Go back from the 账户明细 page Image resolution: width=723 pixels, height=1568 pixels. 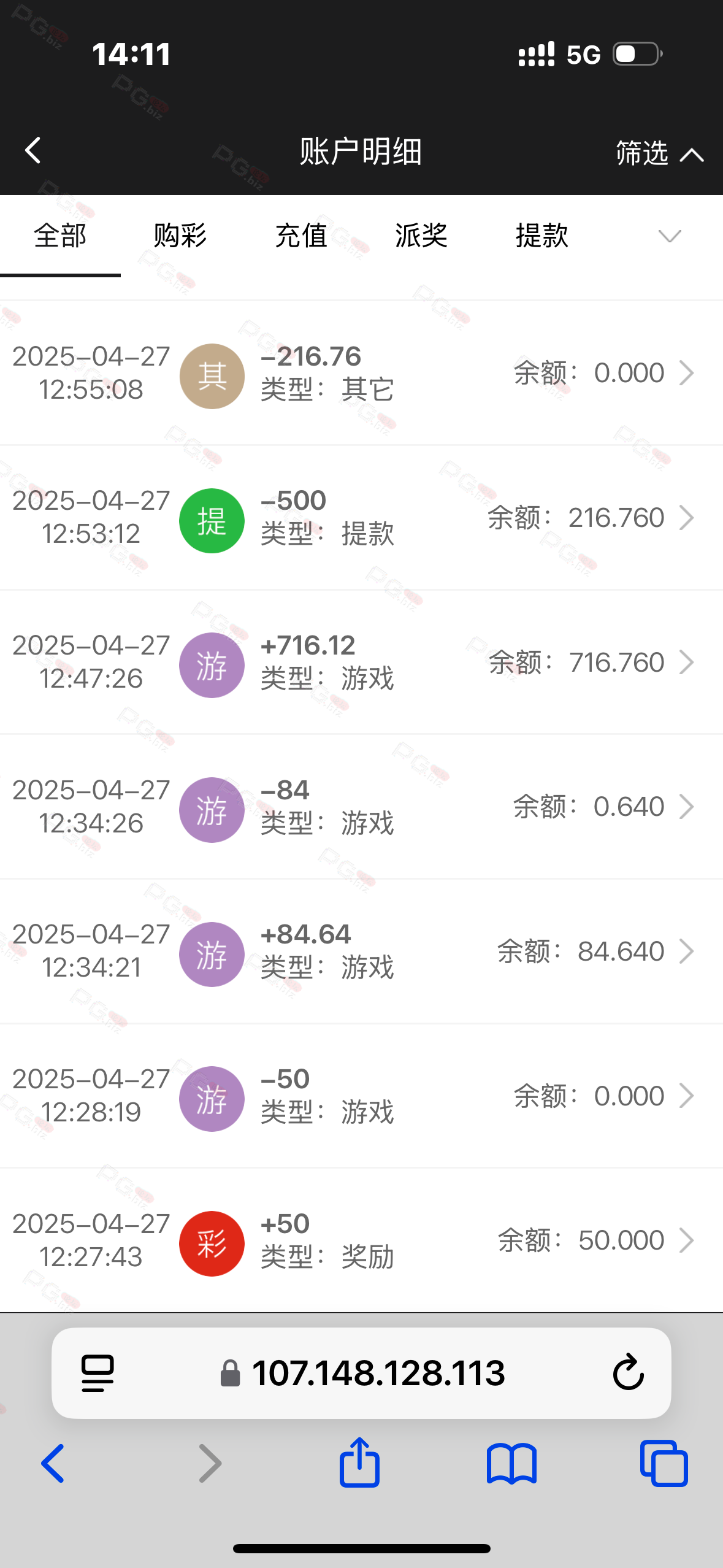33,150
